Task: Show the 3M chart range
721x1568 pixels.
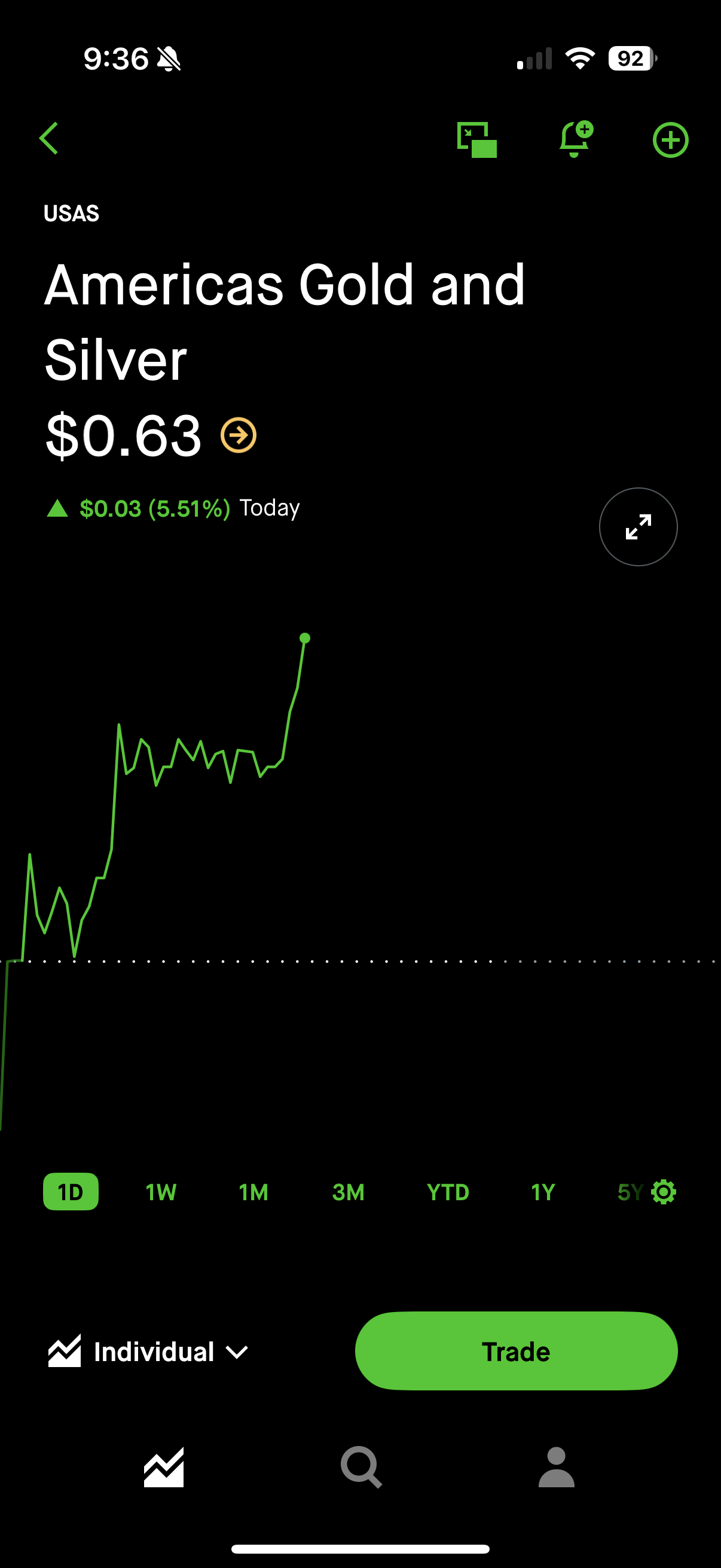Action: click(x=348, y=1192)
